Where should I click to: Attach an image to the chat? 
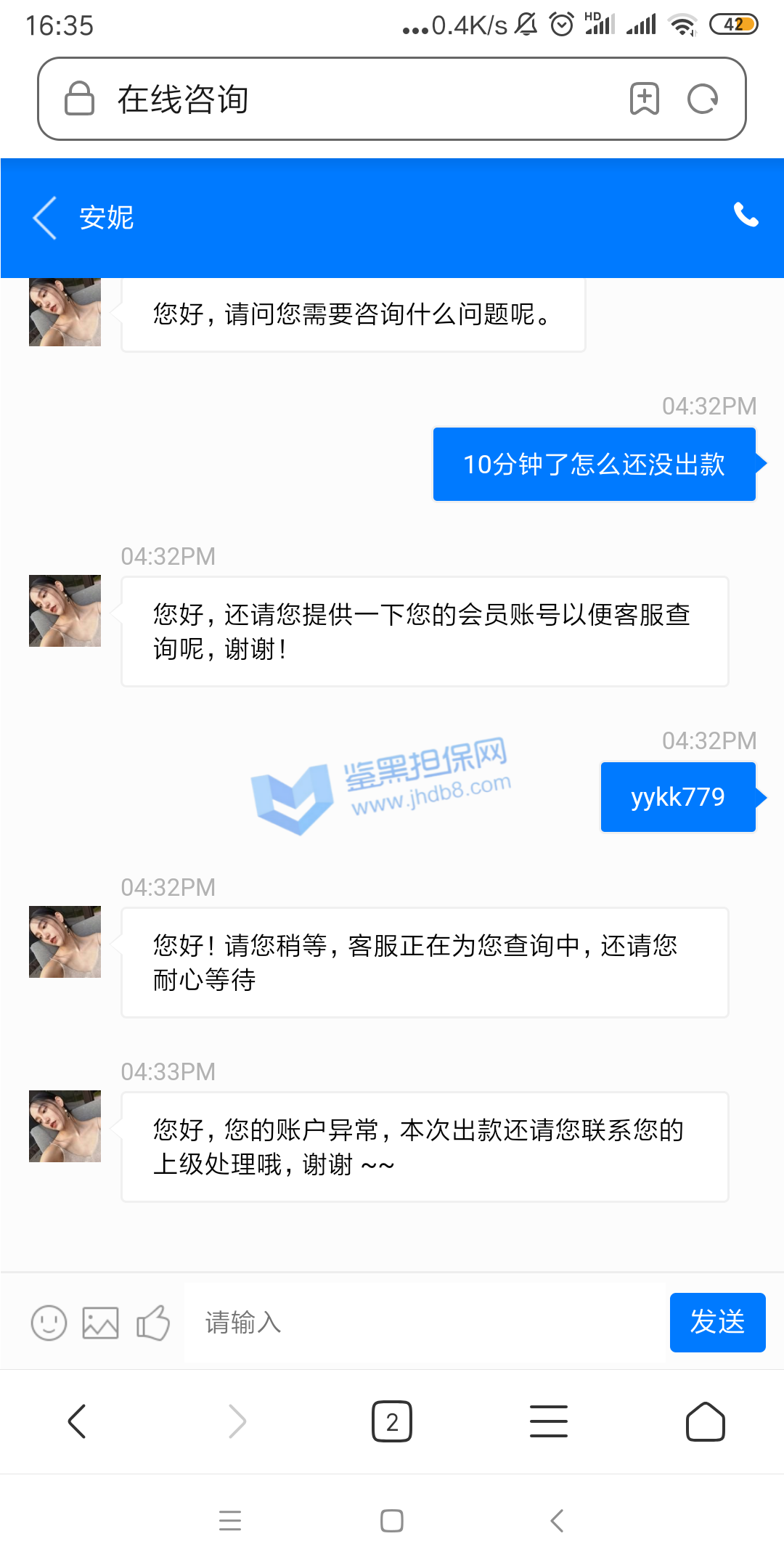(100, 1323)
